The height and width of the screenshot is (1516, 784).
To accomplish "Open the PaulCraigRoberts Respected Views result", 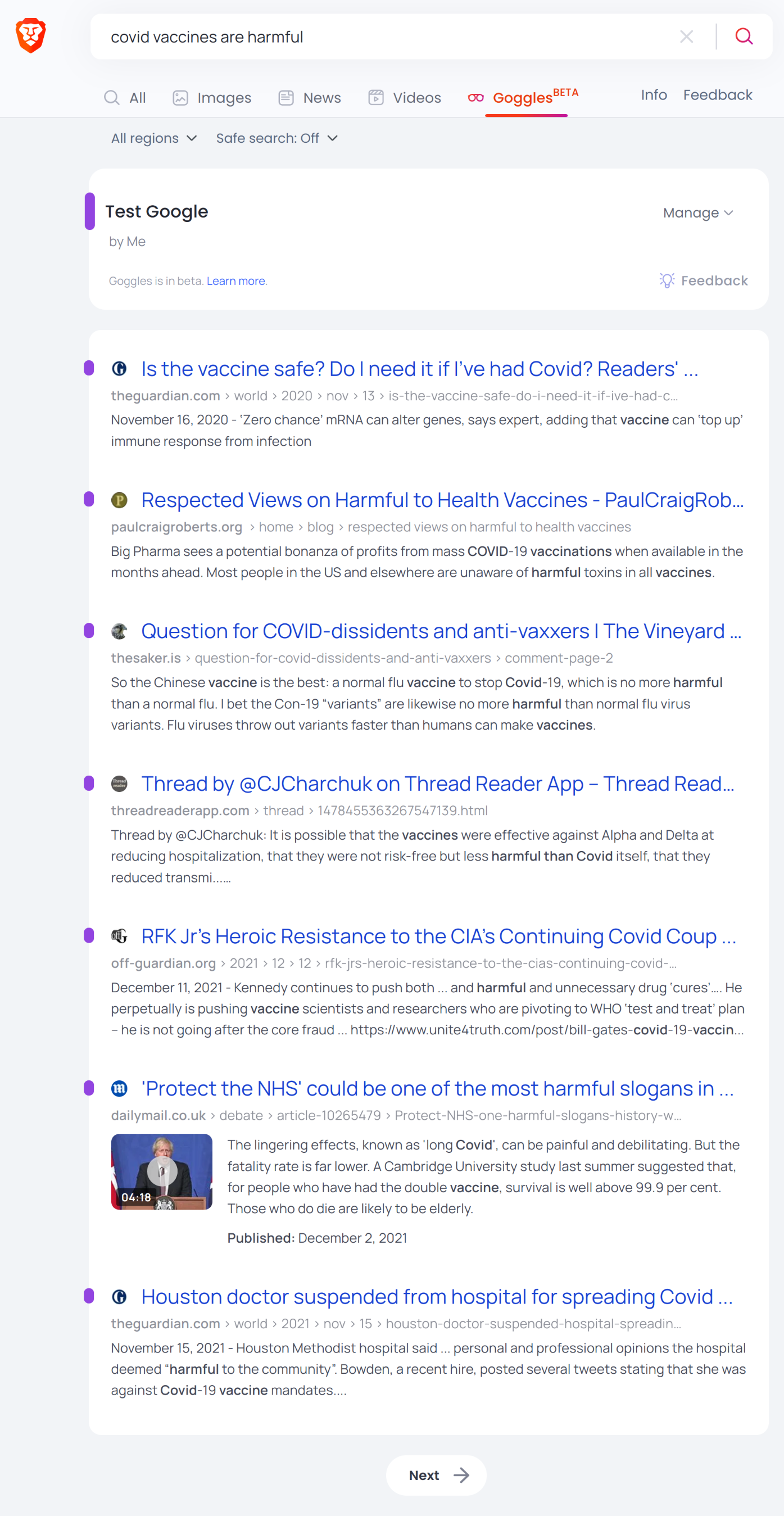I will click(x=442, y=500).
